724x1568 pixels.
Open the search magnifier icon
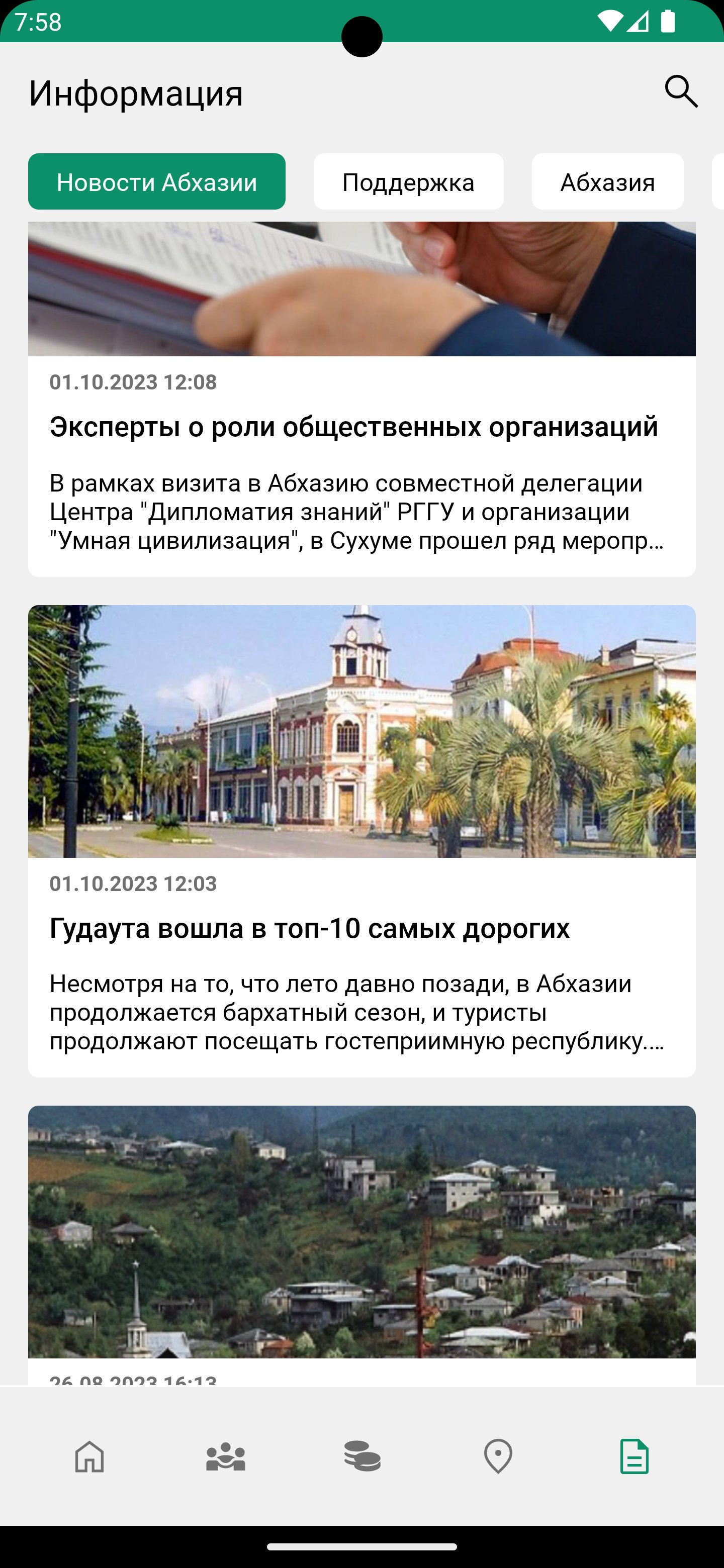coord(681,92)
